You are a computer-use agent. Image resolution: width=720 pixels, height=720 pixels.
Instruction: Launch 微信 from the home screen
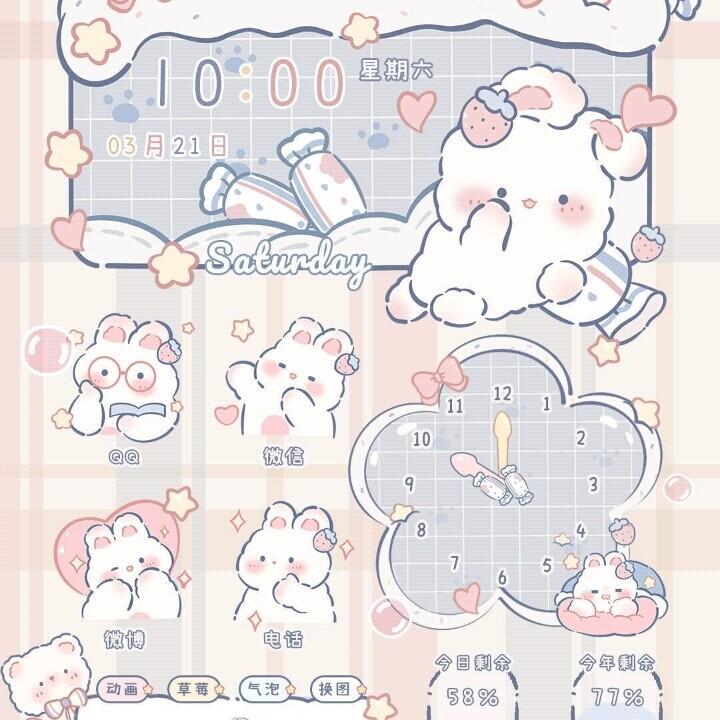[x=285, y=385]
